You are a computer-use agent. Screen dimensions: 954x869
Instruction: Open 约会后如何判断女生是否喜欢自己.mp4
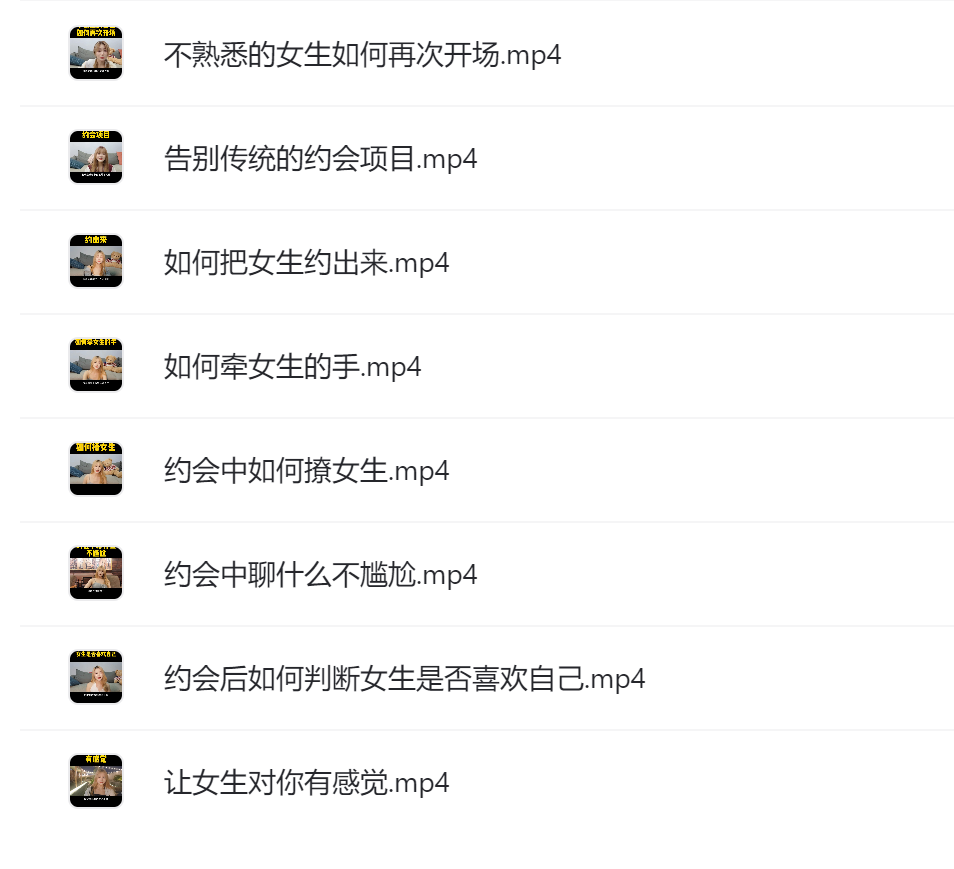pyautogui.click(x=404, y=678)
